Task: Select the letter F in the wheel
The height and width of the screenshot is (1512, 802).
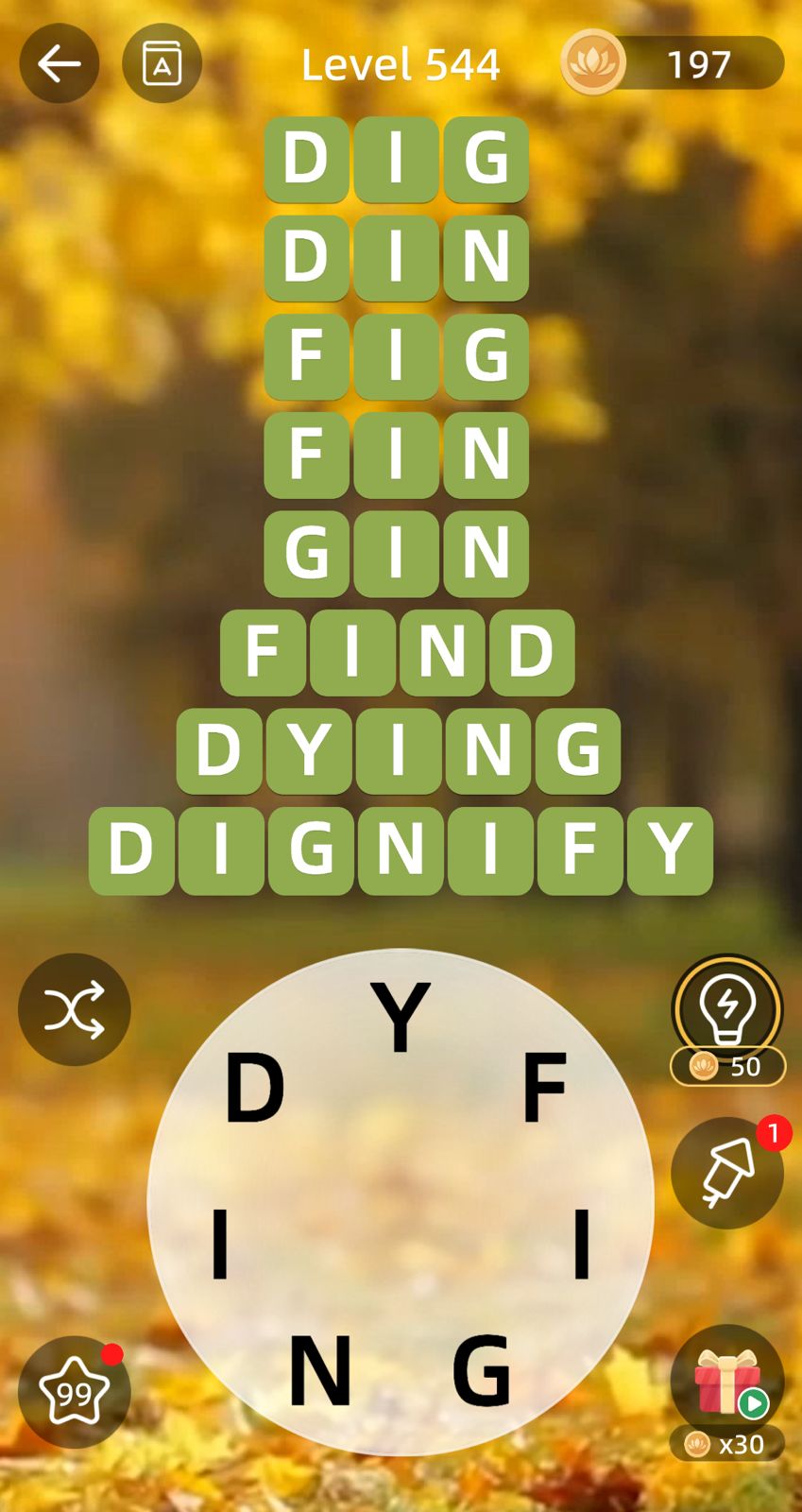Action: [545, 1089]
